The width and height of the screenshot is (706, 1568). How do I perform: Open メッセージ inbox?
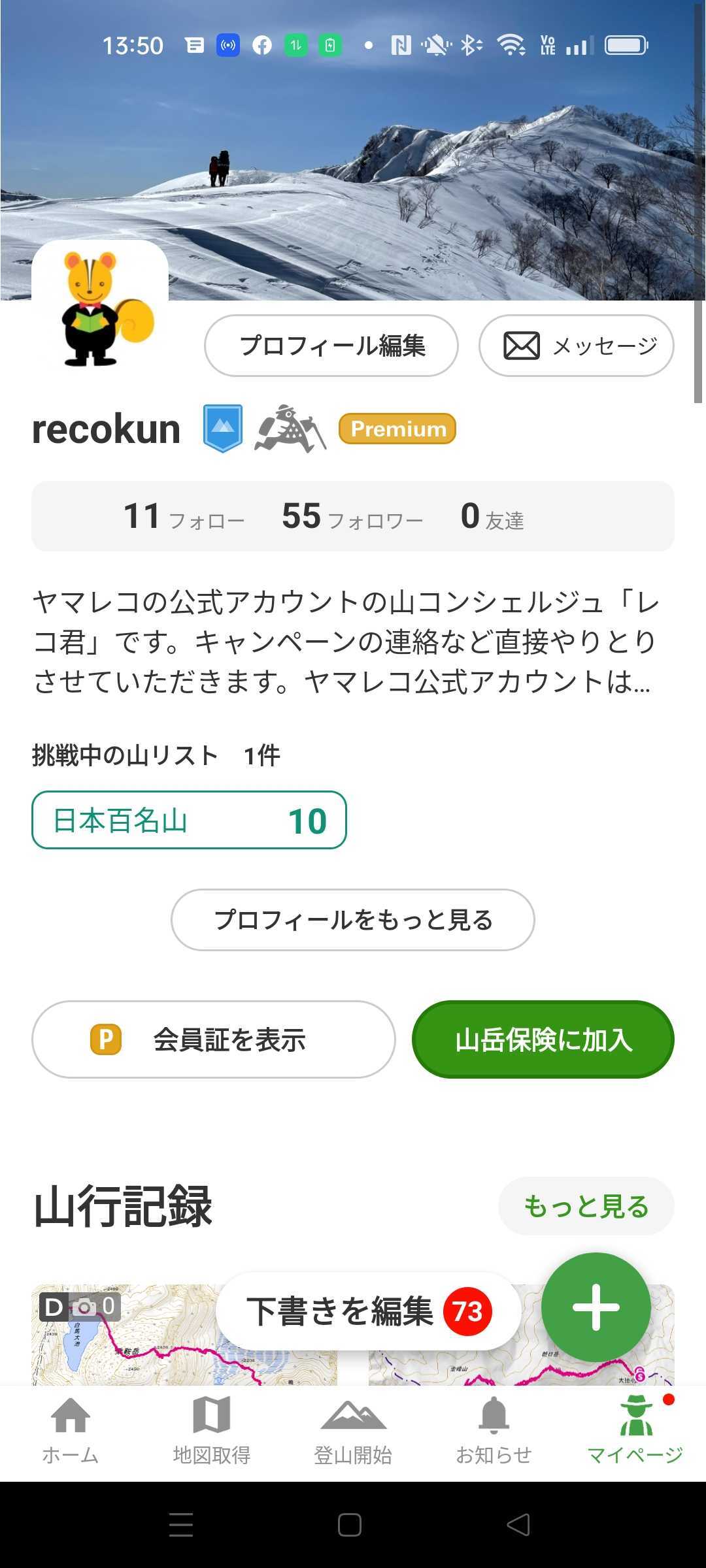pos(577,346)
